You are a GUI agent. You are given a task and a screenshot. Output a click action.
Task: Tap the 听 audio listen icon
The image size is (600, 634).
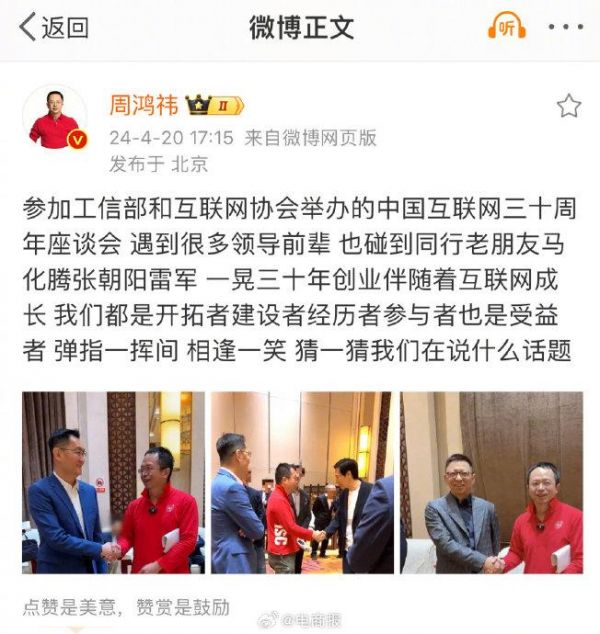point(507,27)
